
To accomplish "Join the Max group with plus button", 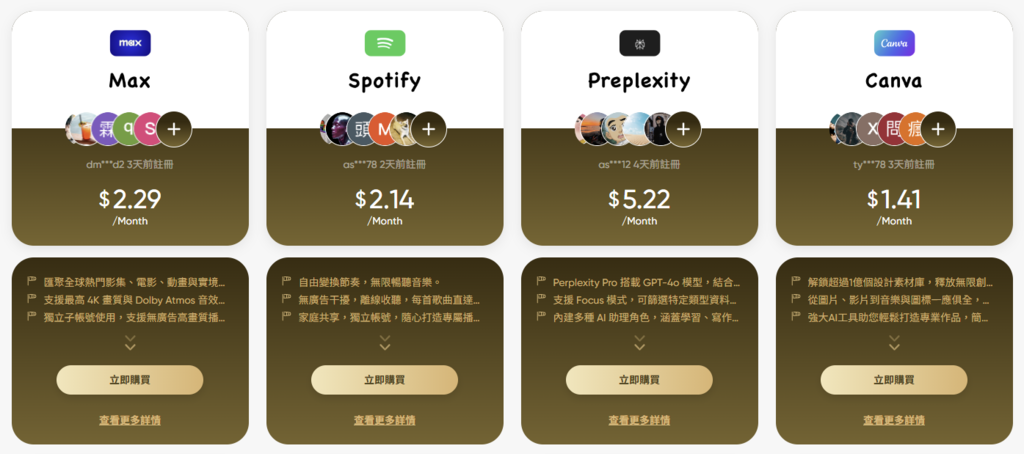I will click(174, 129).
